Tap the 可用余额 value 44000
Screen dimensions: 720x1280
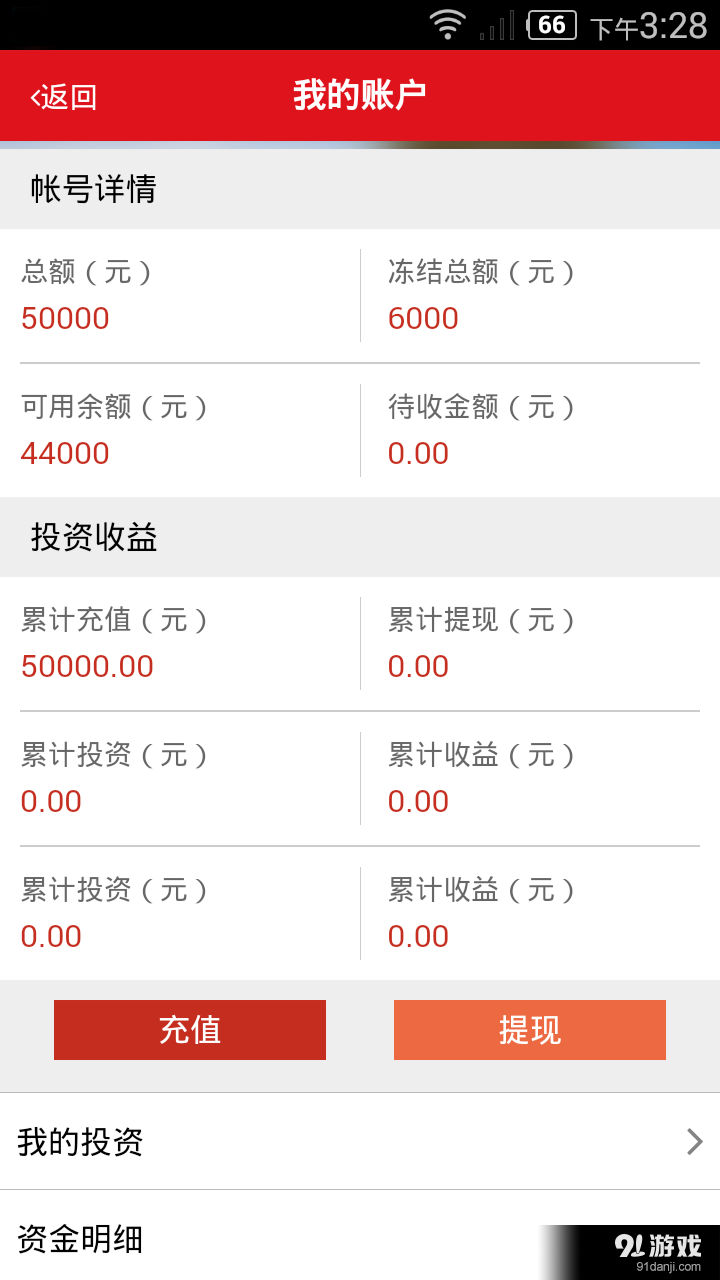click(x=64, y=453)
